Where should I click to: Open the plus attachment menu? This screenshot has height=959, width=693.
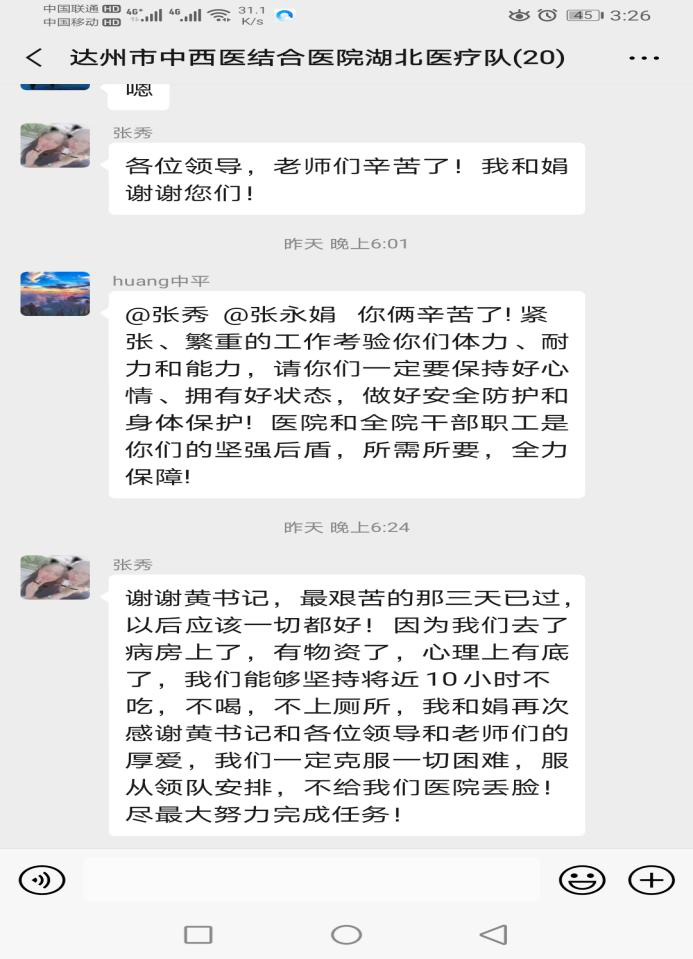(x=651, y=880)
